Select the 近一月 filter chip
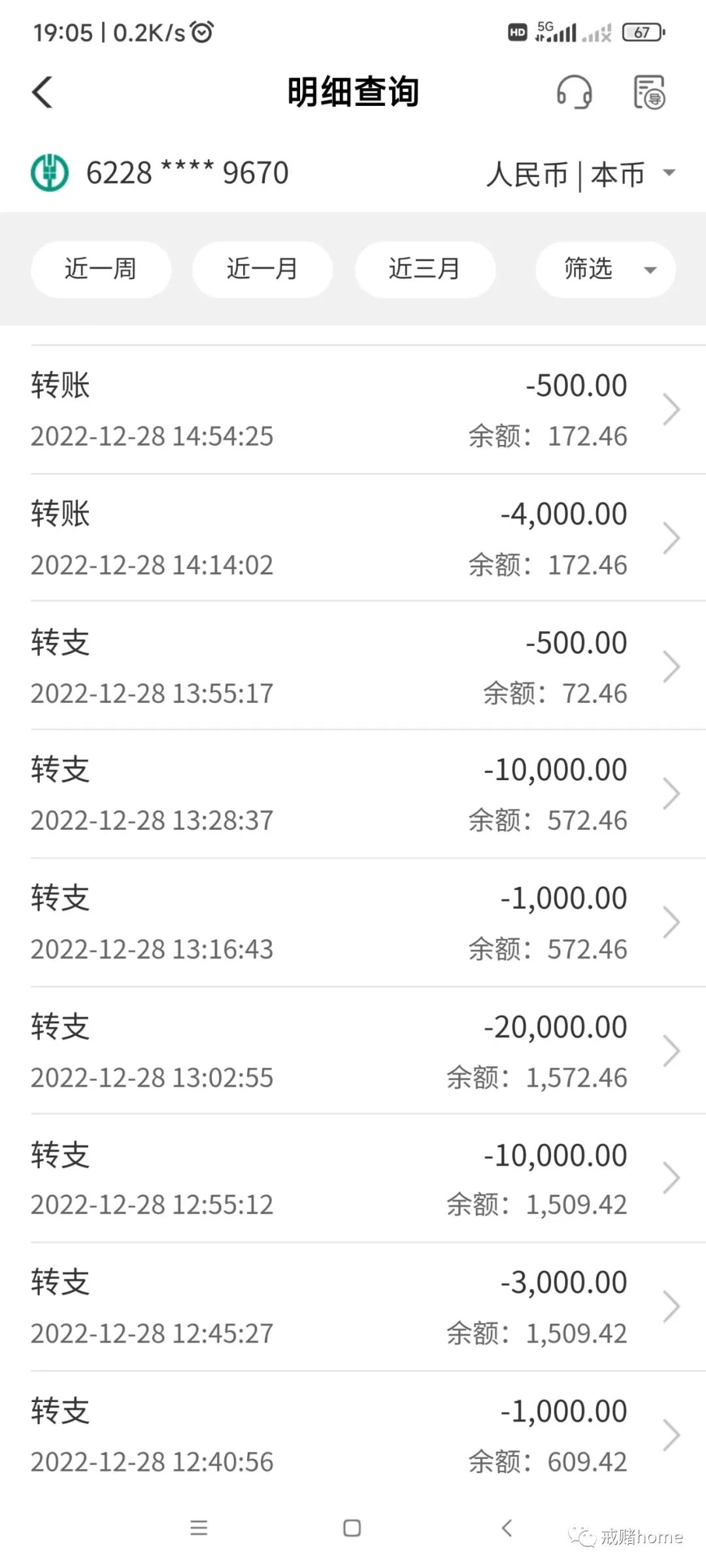This screenshot has width=706, height=1568. [262, 269]
